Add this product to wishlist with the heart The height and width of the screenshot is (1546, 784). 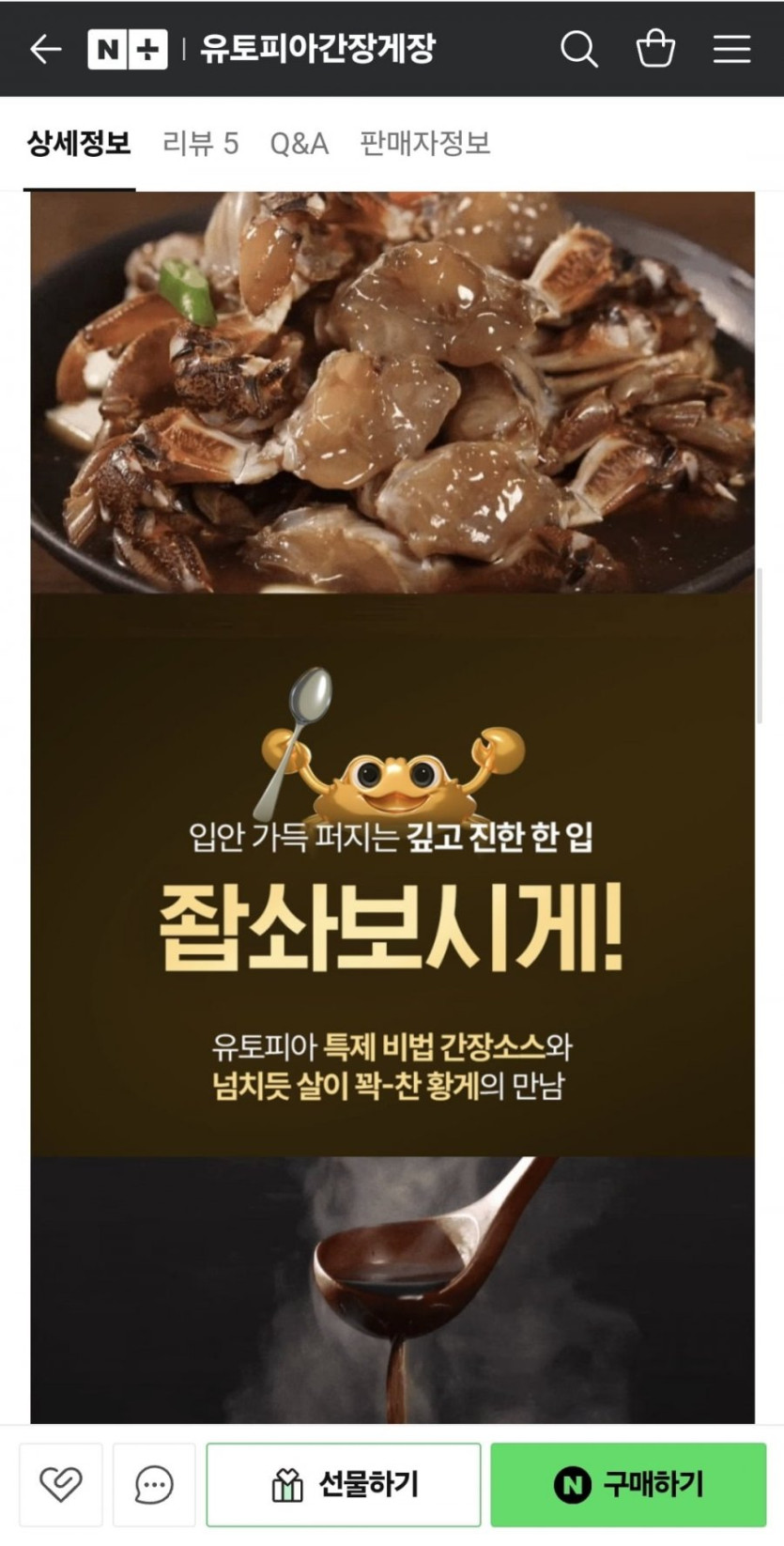[61, 1485]
